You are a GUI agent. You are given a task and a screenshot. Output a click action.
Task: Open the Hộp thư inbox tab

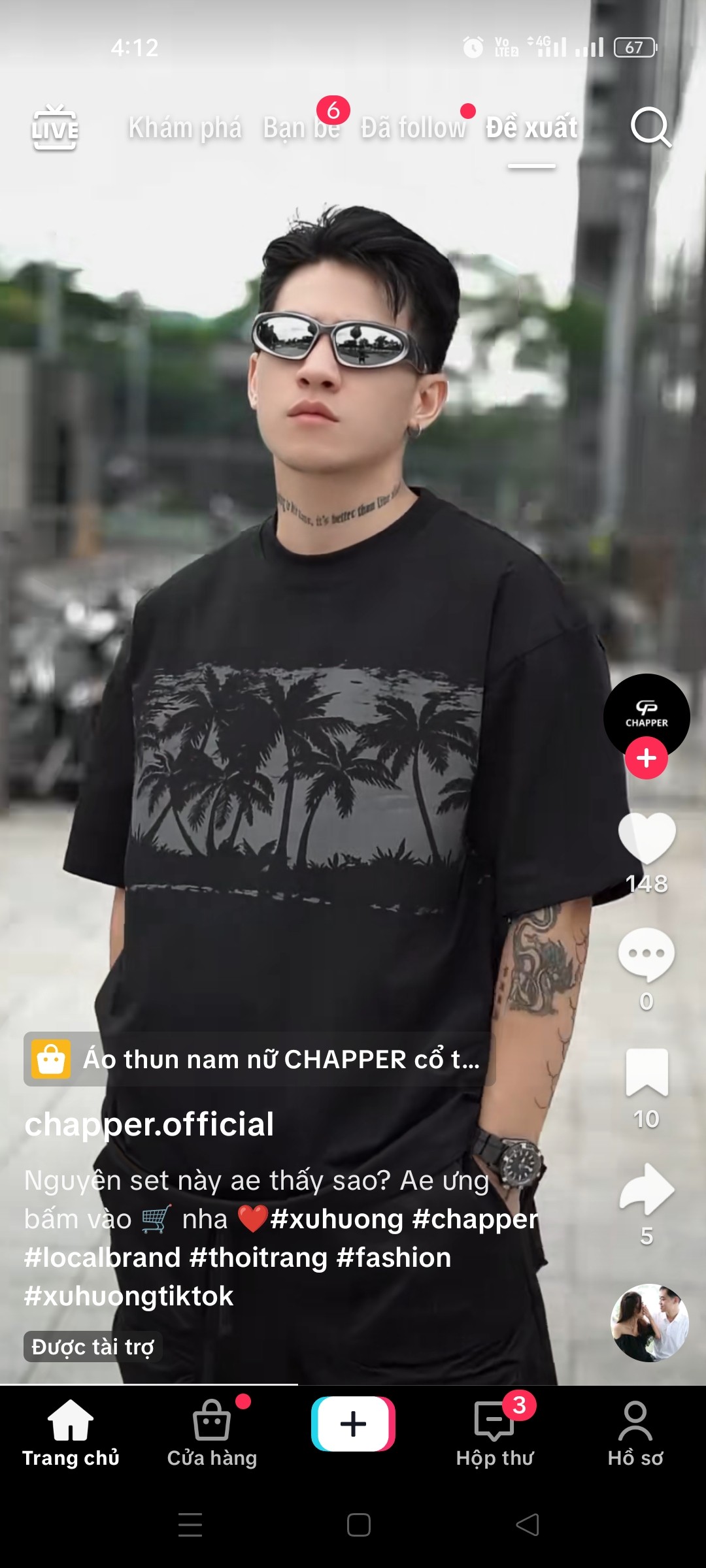coord(495,1433)
